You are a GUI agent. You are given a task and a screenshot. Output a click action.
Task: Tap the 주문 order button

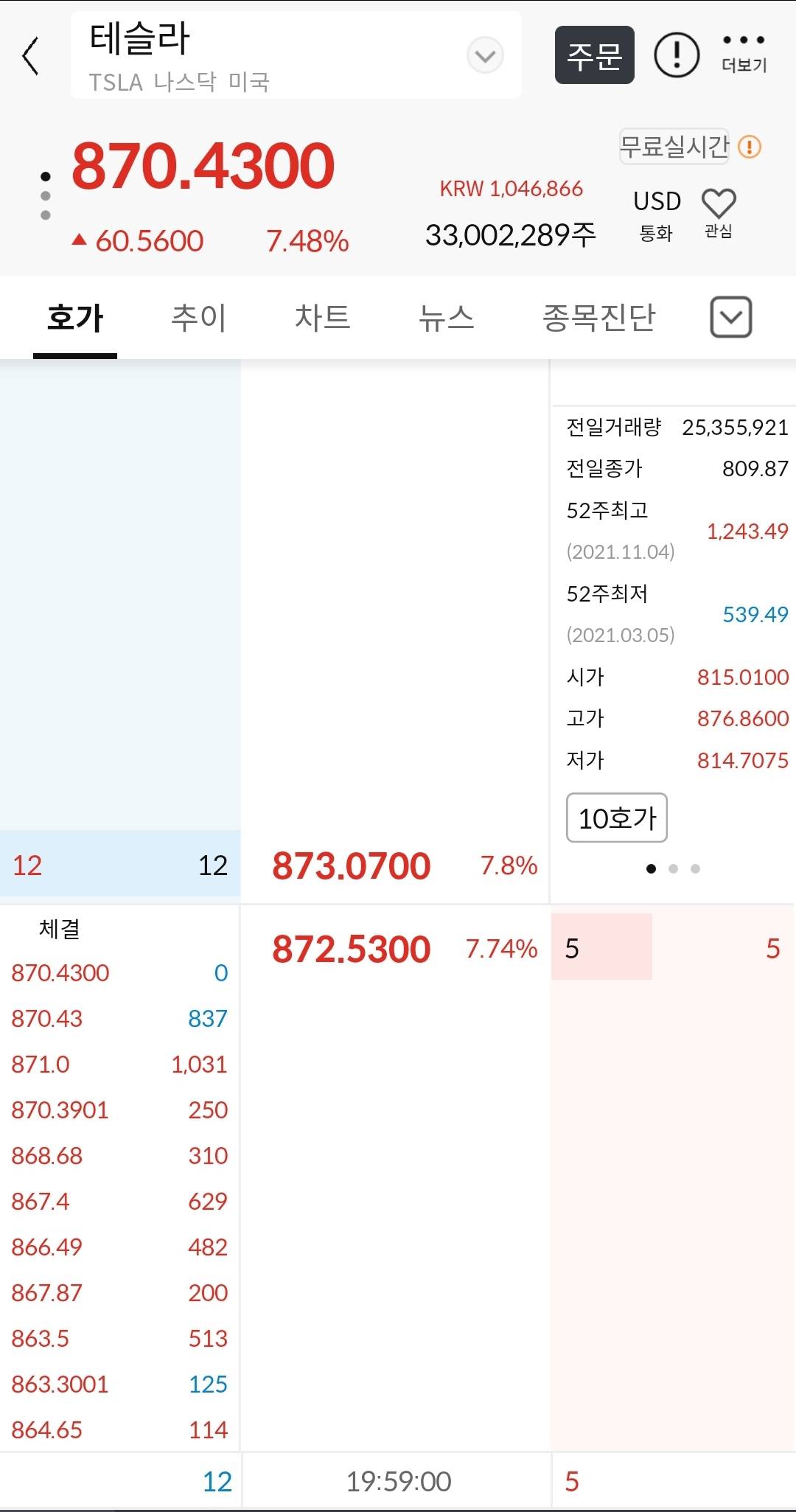tap(594, 55)
